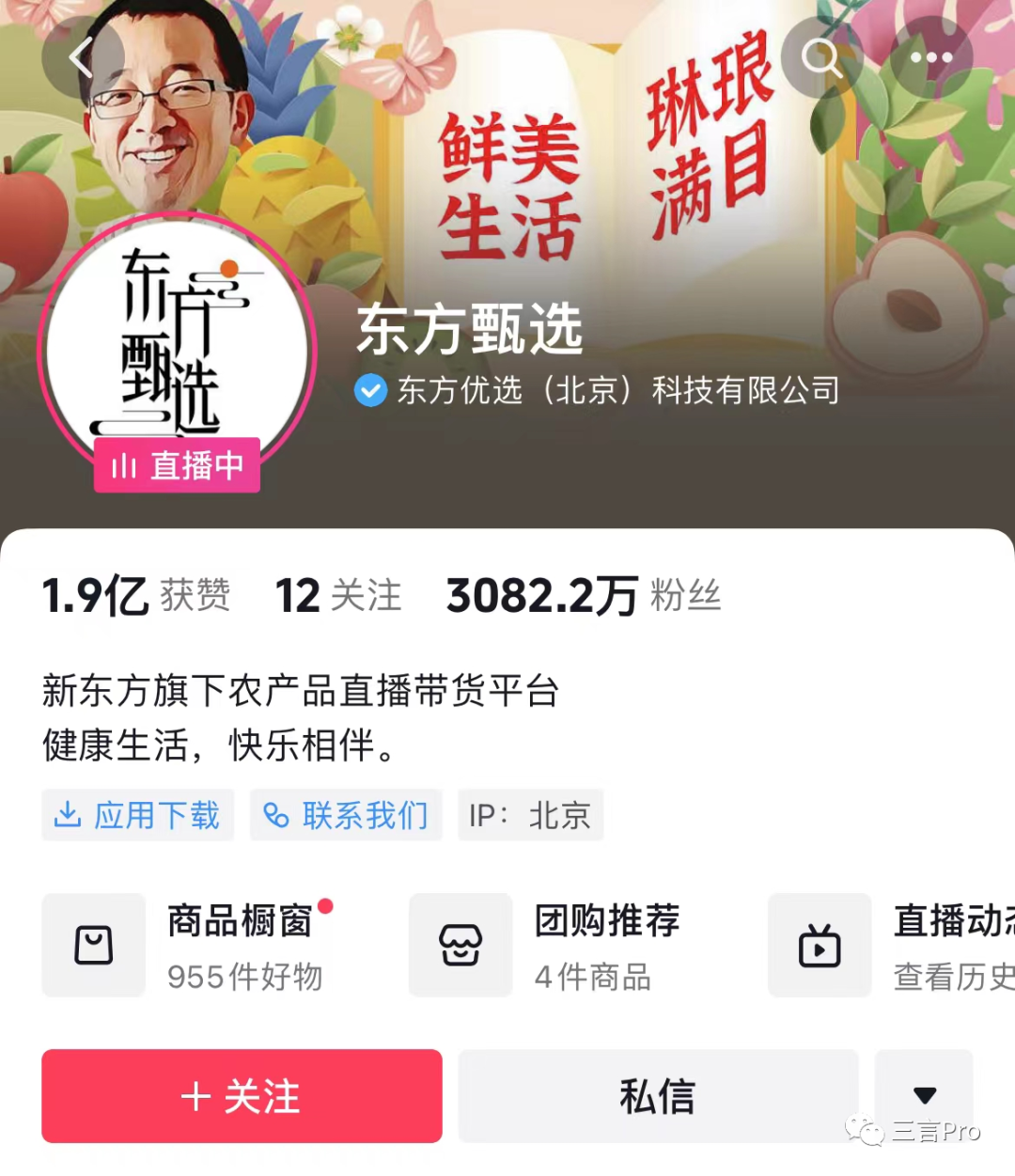View the 3082.2万 粉丝 followers list
This screenshot has height=1176, width=1015.
(583, 596)
